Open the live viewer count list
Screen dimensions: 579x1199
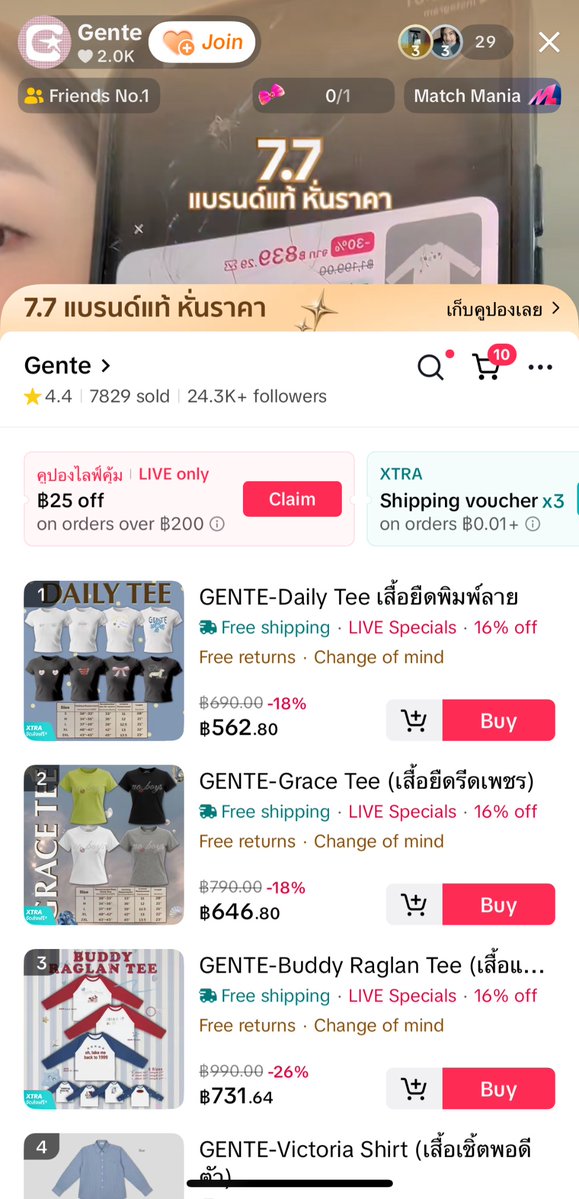coord(485,41)
